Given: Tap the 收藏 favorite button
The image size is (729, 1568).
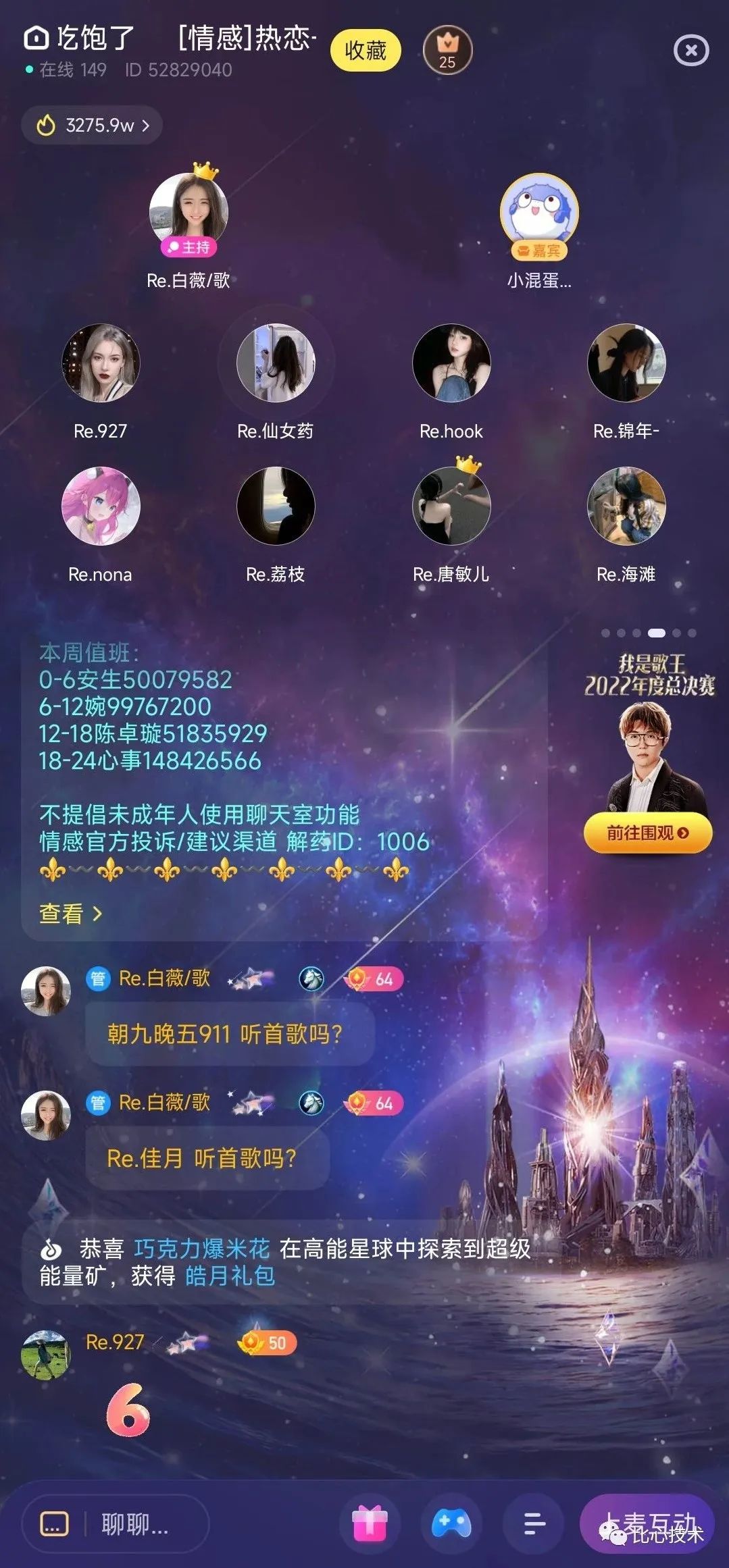Looking at the screenshot, I should [365, 51].
